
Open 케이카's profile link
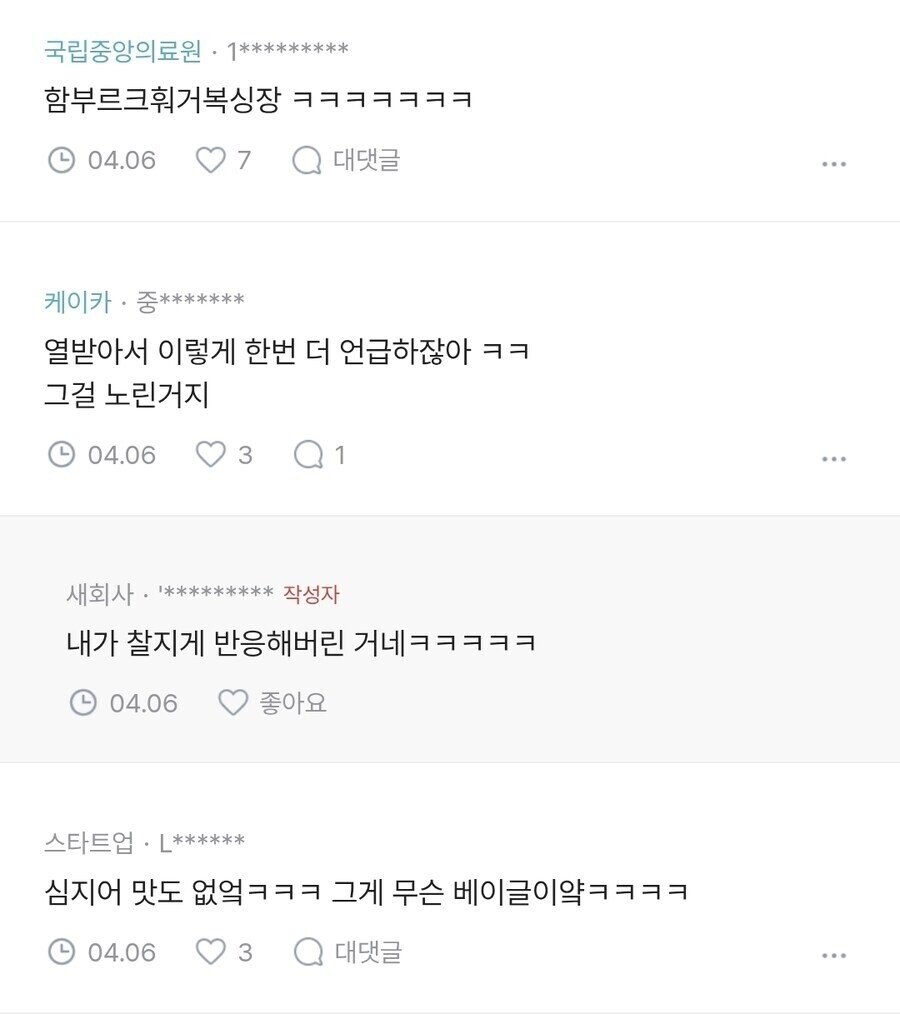72,296
